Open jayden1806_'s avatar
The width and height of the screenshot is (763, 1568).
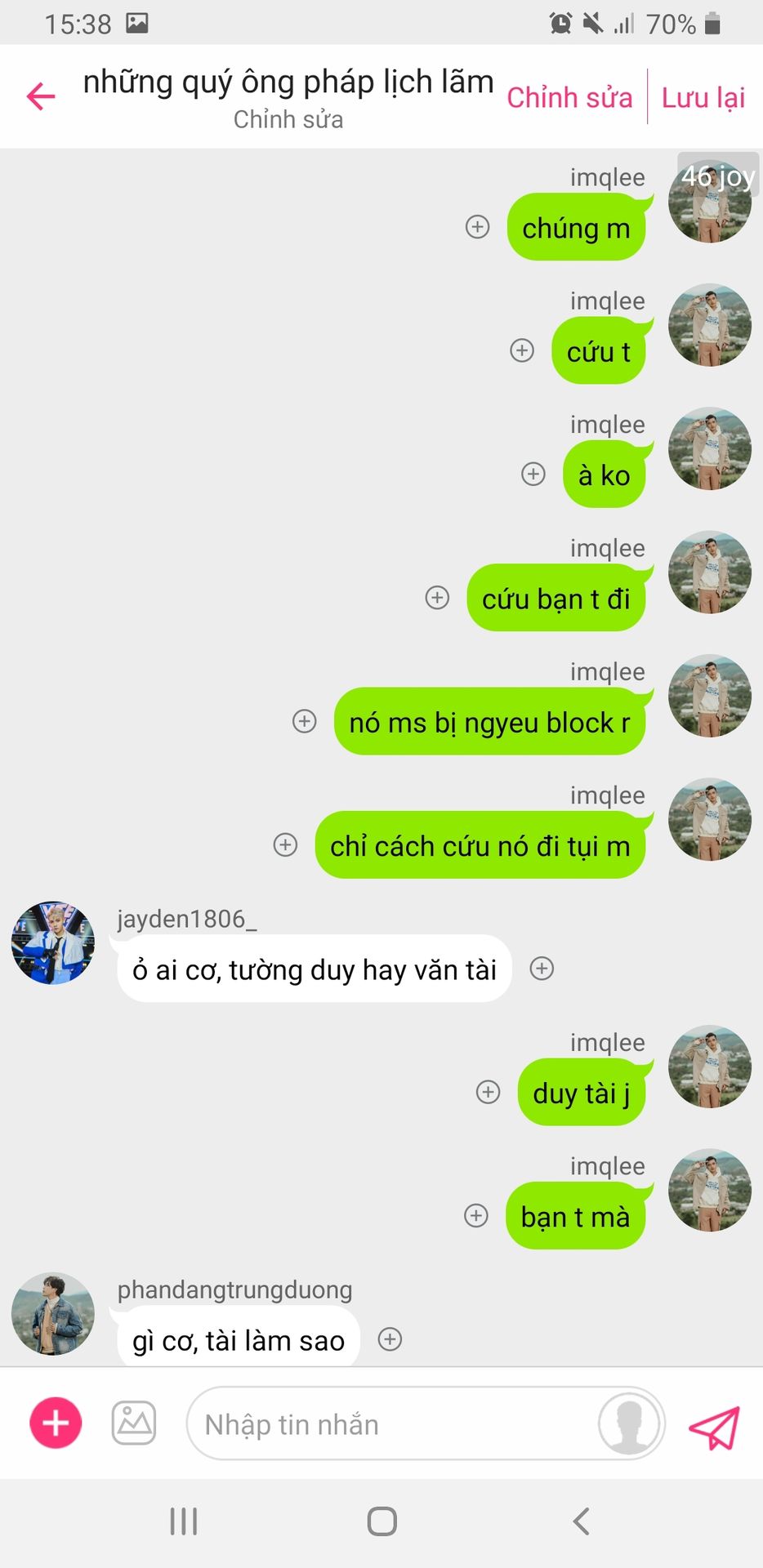point(53,943)
